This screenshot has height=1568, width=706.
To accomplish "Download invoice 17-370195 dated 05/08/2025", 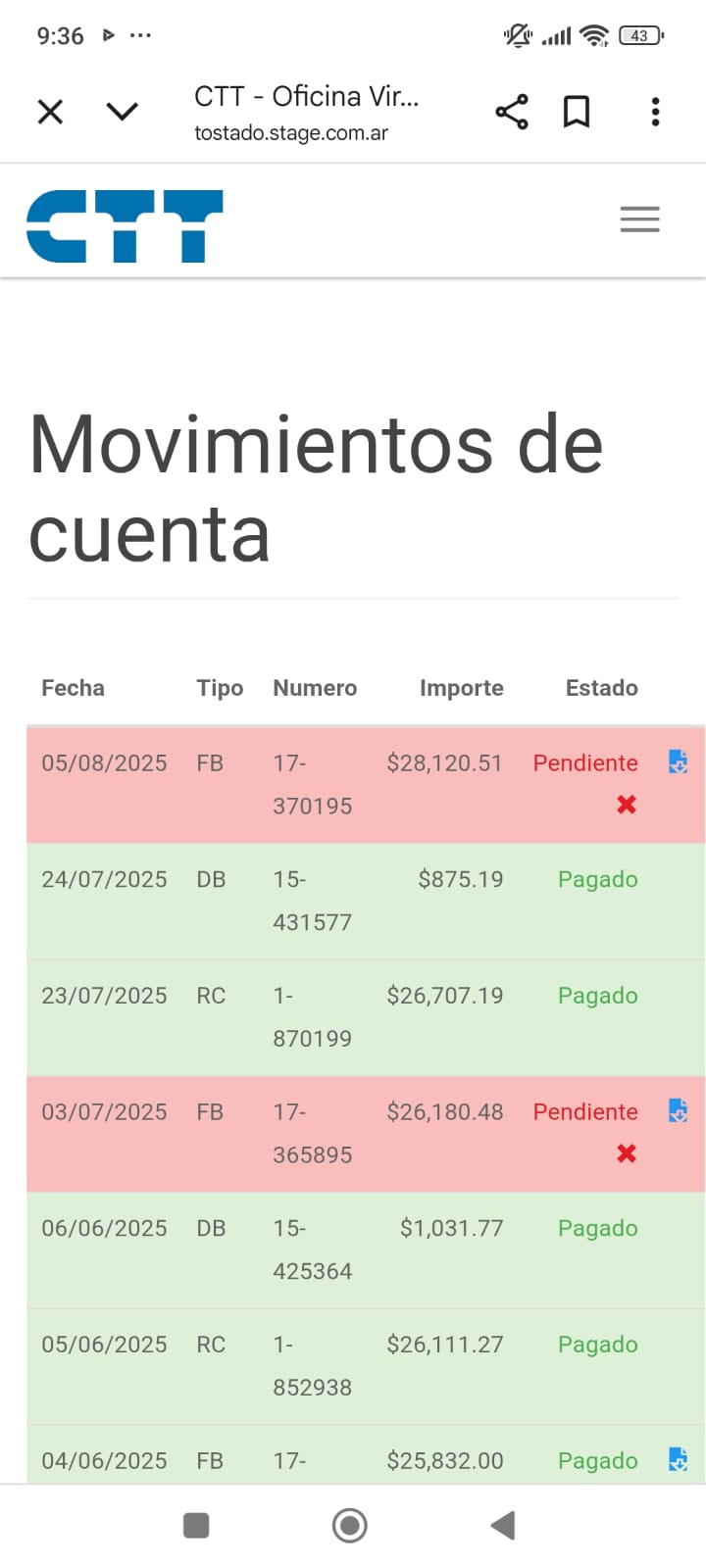I will 678,761.
